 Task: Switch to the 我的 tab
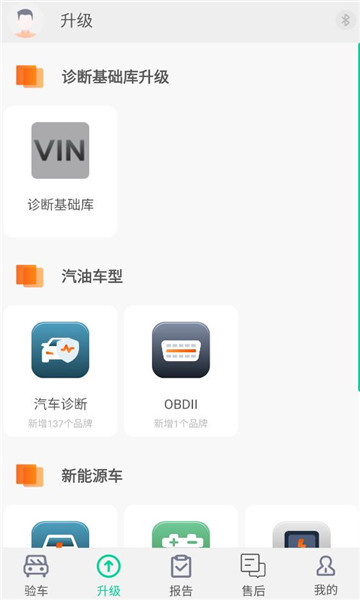tap(325, 575)
